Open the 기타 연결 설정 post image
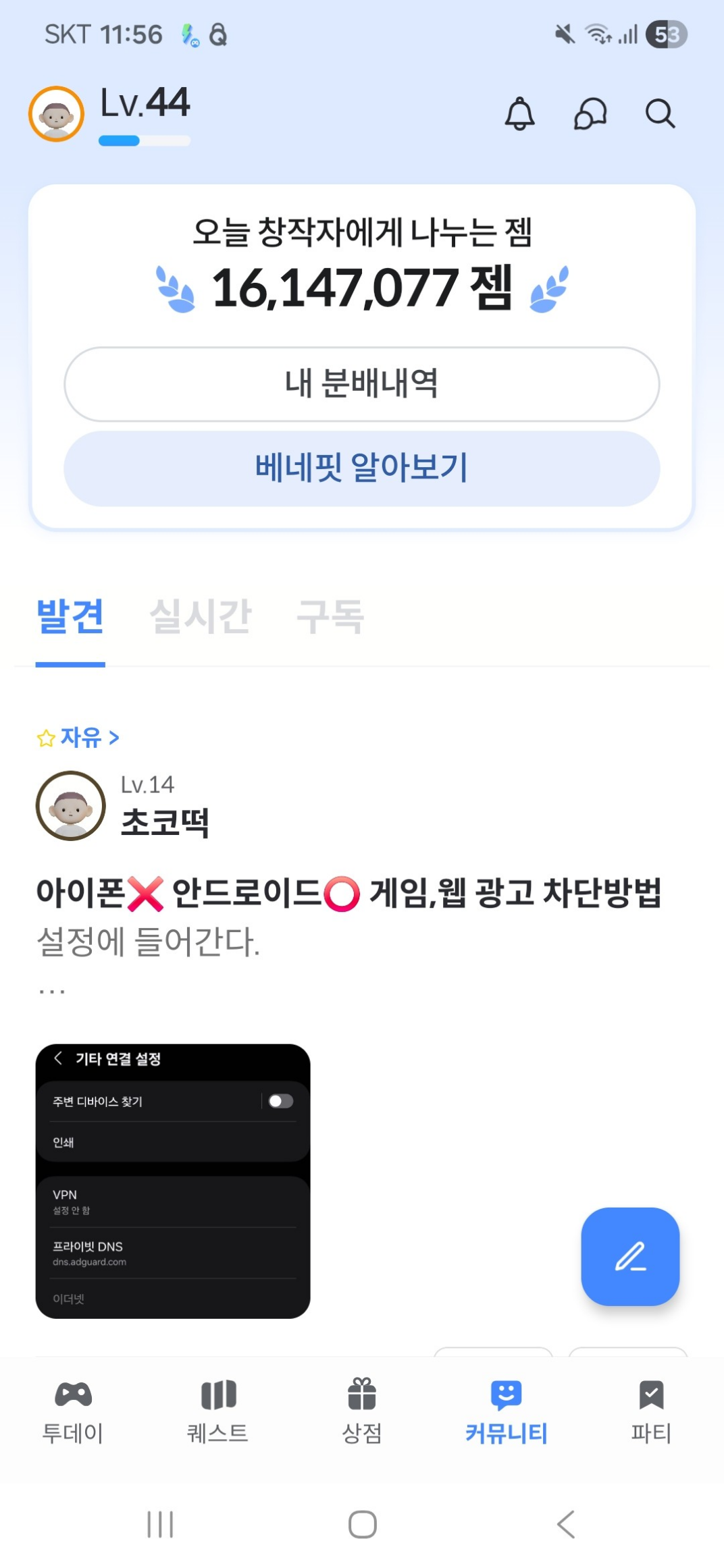 coord(173,1181)
